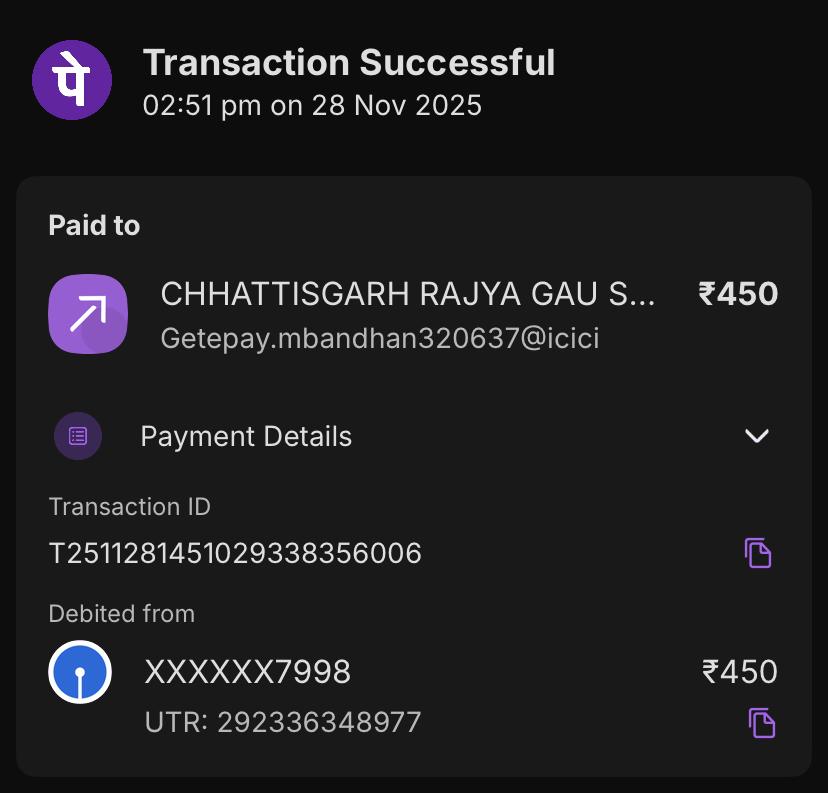Copy the UTR number
Image resolution: width=828 pixels, height=793 pixels.
[x=762, y=722]
